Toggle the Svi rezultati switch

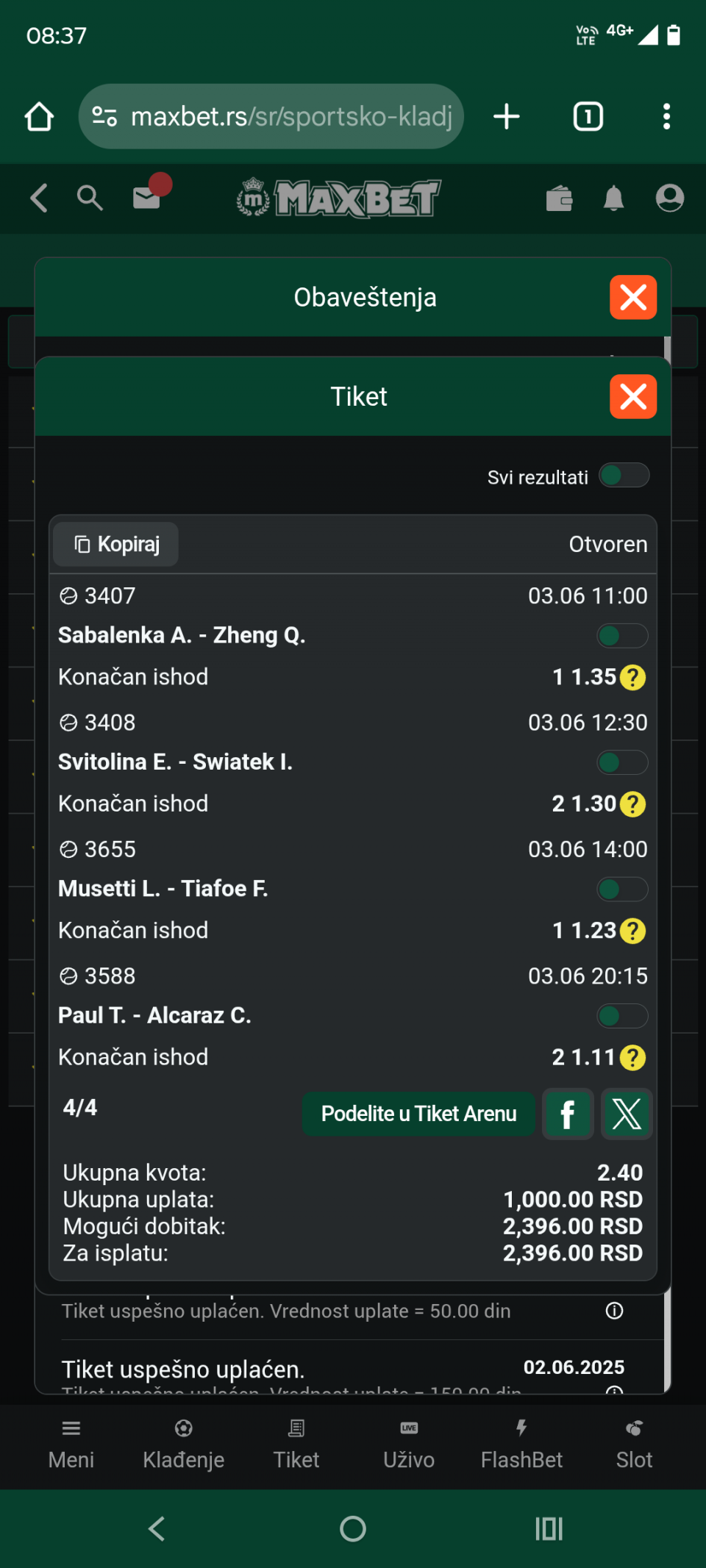click(624, 476)
